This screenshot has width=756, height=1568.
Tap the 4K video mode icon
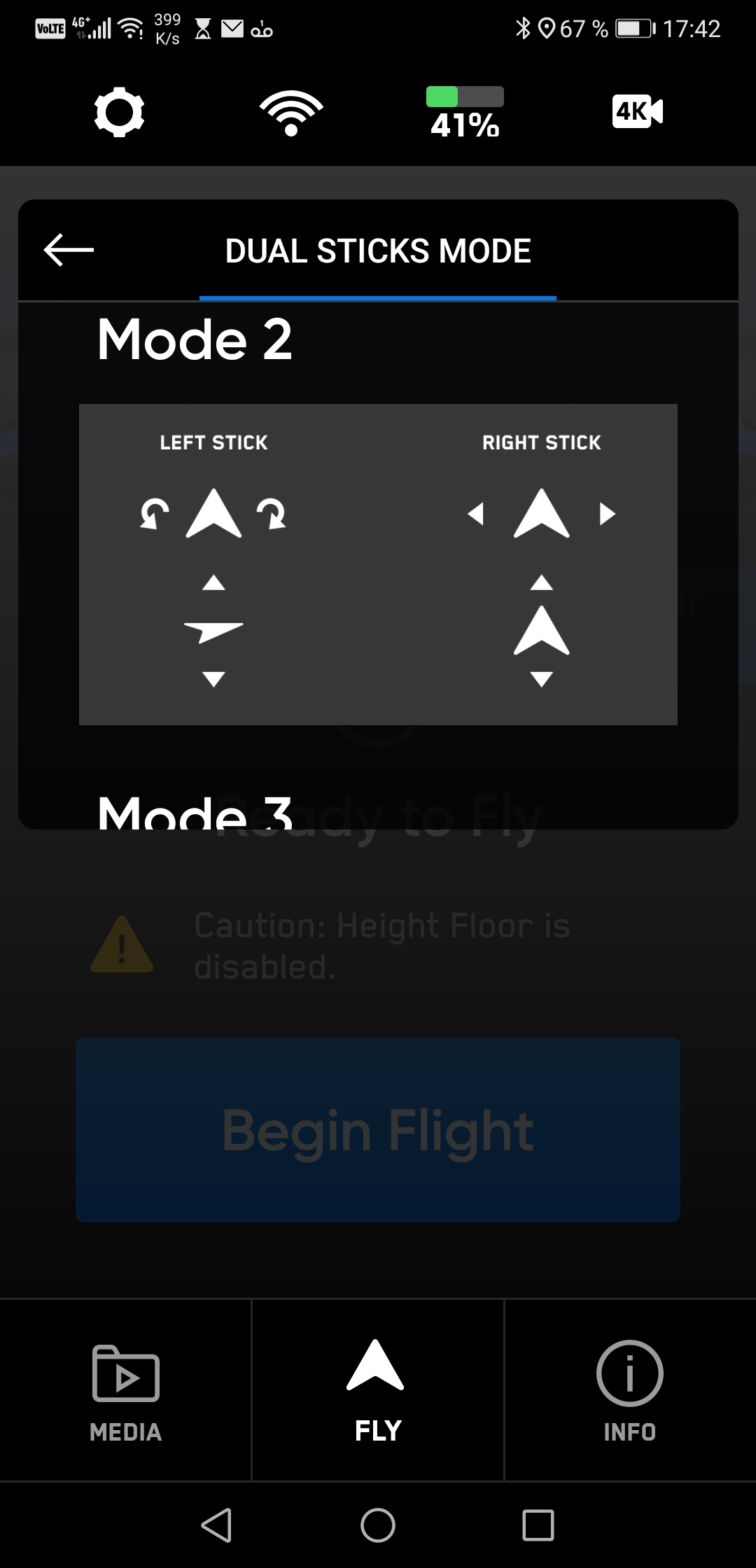click(x=637, y=111)
